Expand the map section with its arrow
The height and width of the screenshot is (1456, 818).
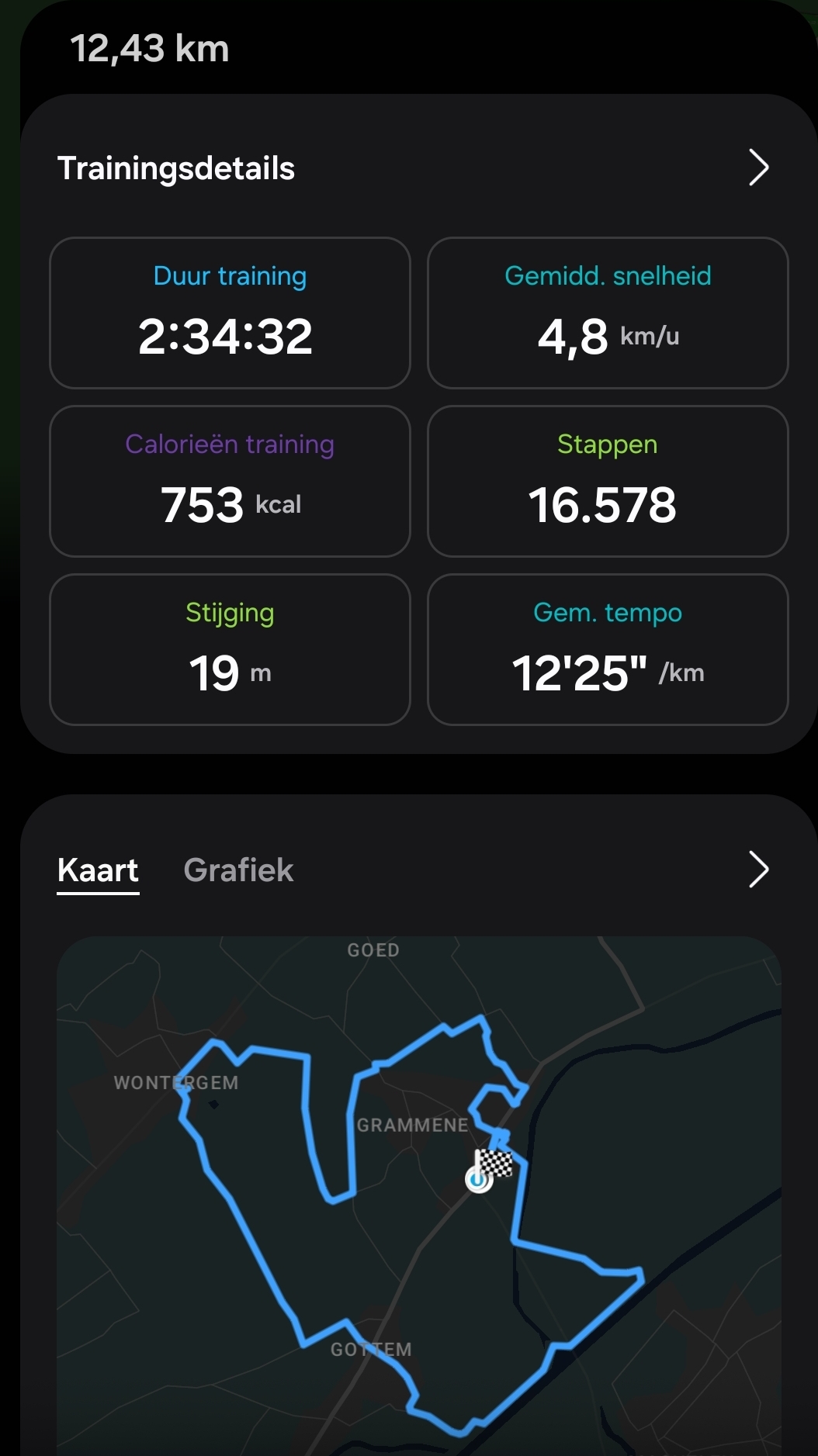tap(758, 869)
